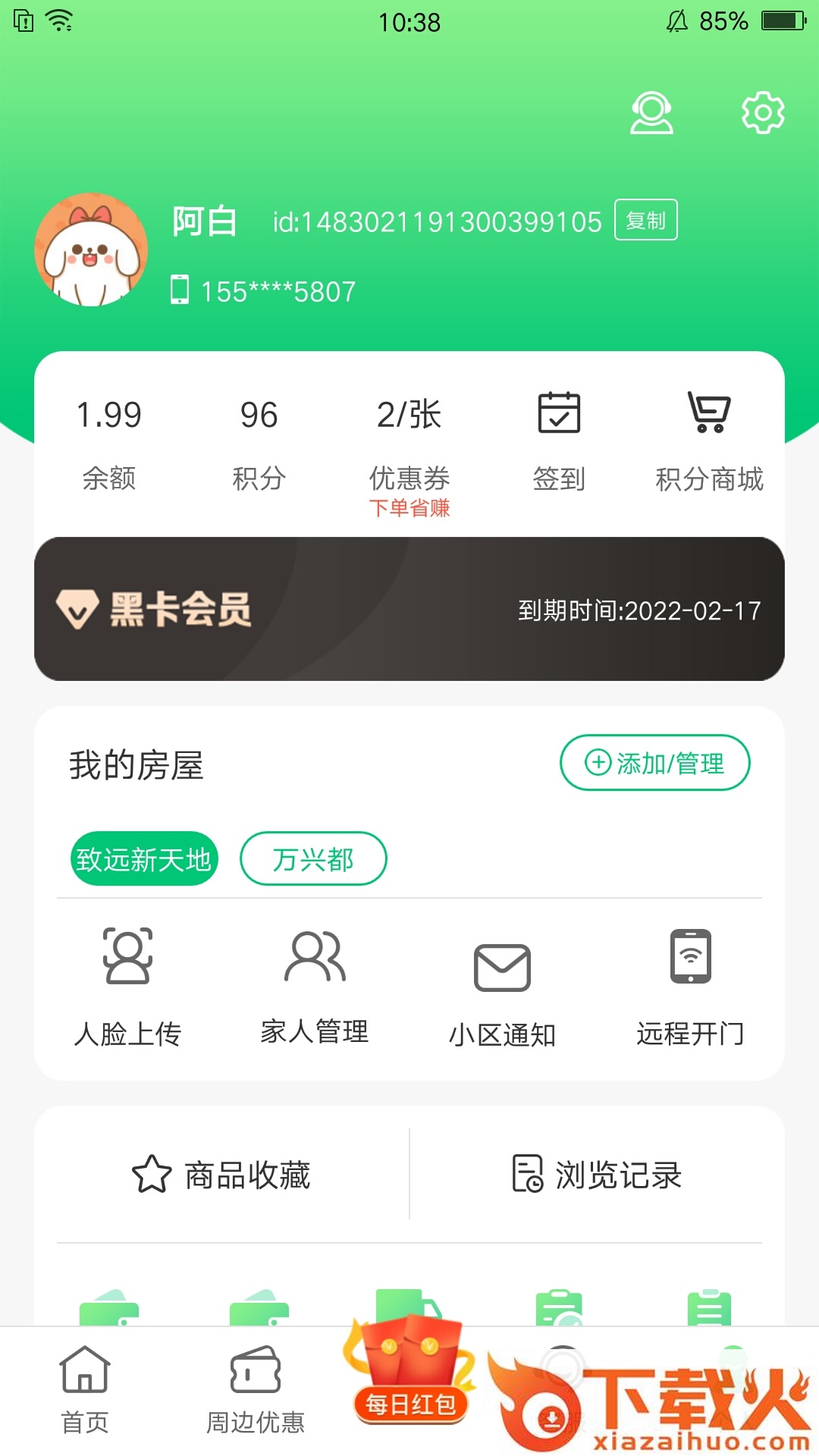This screenshot has height=1456, width=819.
Task: Open the 黑卡会员 membership card
Action: (409, 609)
